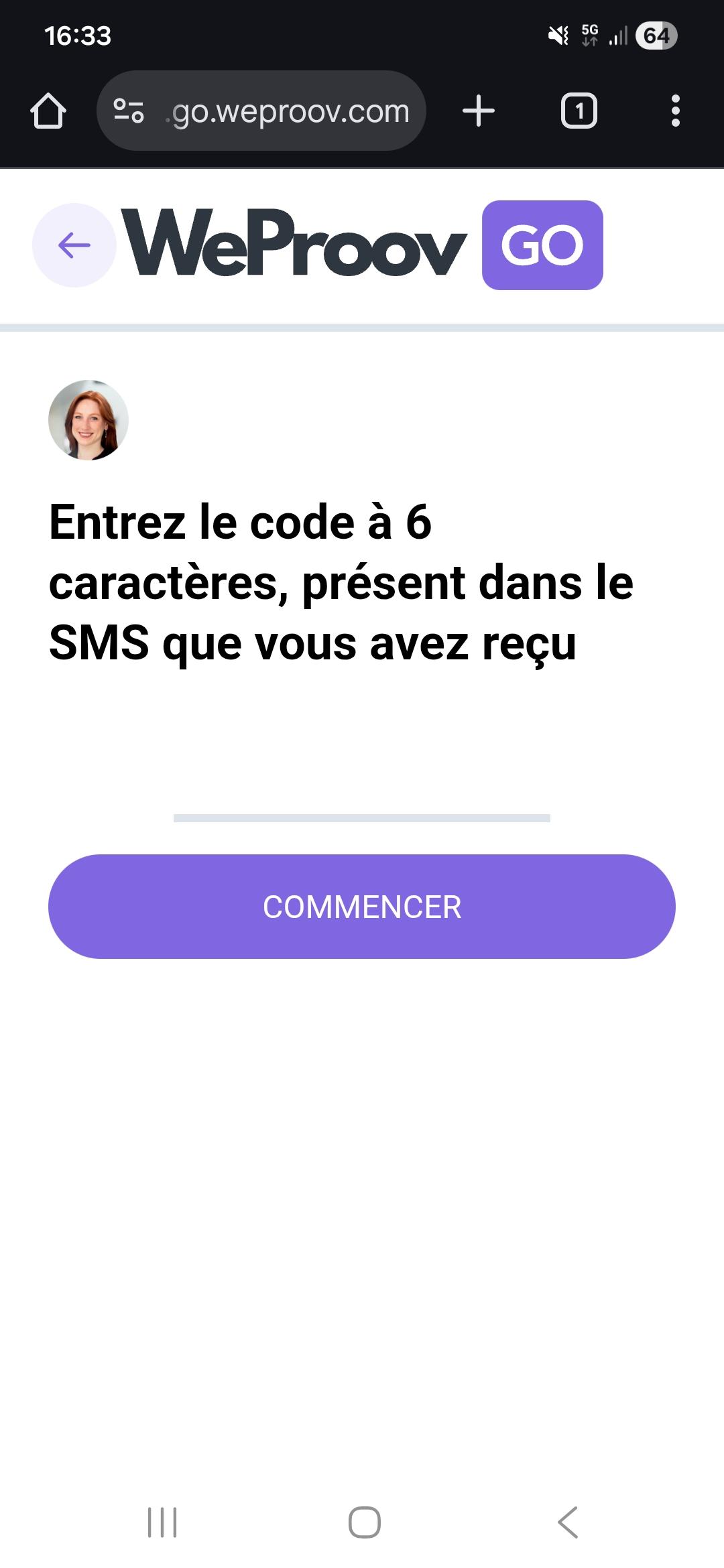The height and width of the screenshot is (1568, 724).
Task: Open the browser home page
Action: (x=48, y=111)
